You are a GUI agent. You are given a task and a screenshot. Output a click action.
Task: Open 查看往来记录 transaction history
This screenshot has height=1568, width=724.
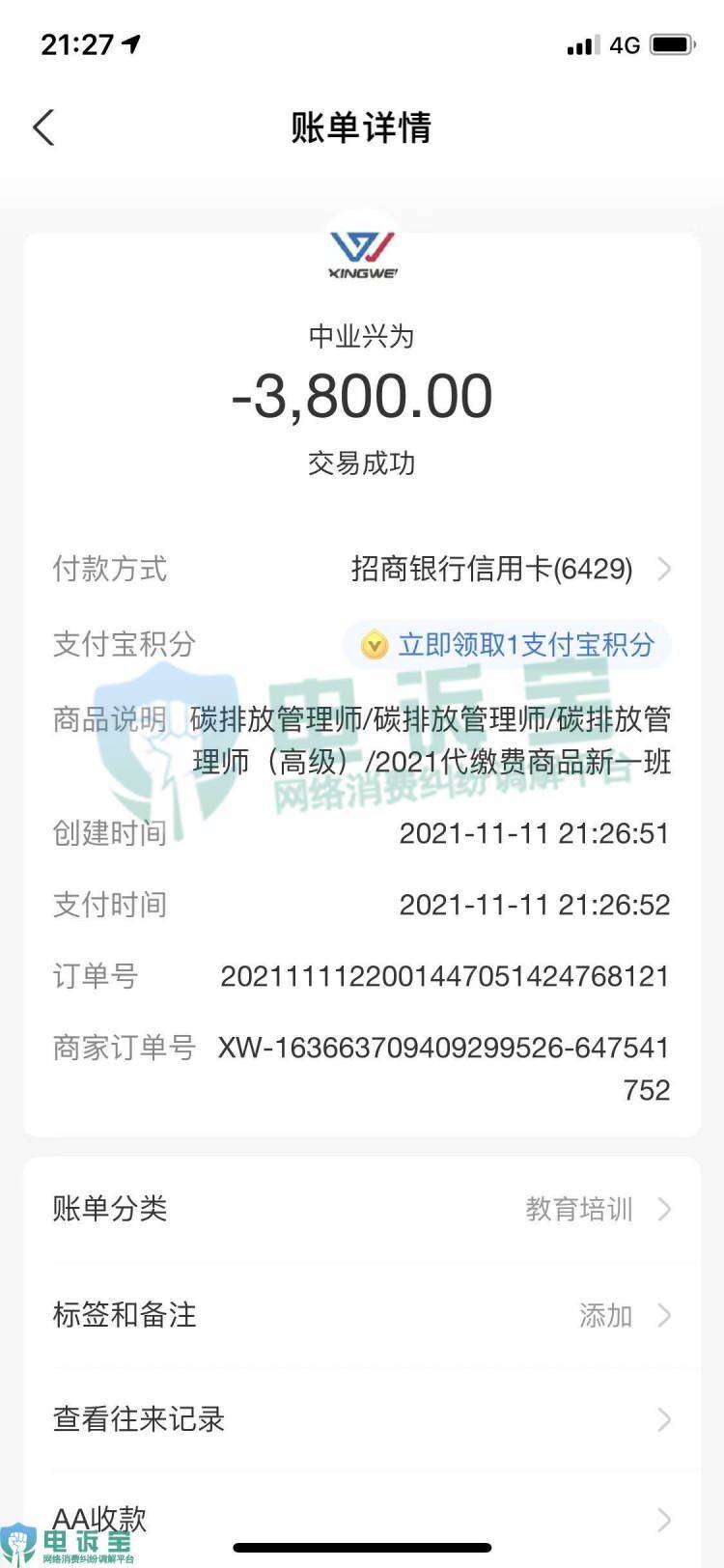[x=362, y=1419]
